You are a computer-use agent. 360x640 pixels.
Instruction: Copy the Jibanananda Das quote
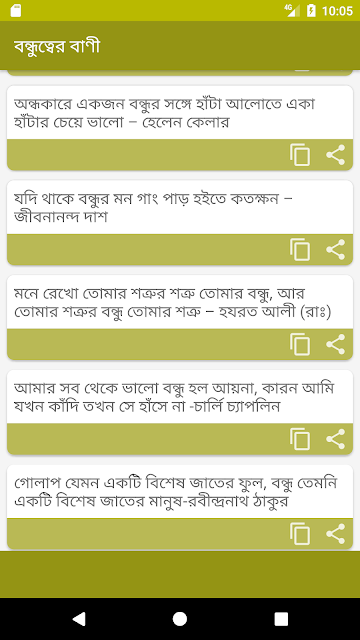300,249
